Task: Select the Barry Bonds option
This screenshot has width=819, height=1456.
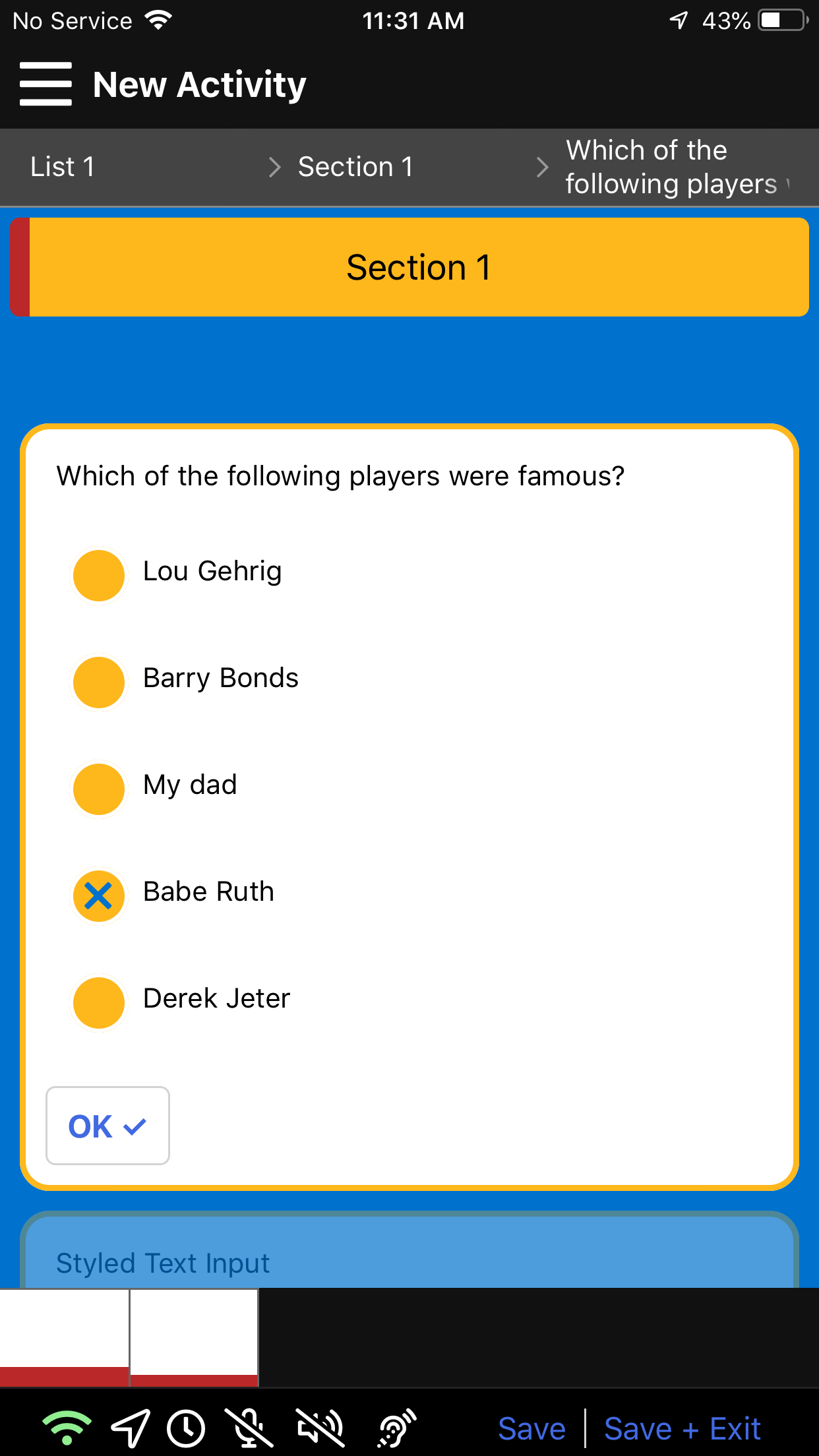Action: point(99,682)
